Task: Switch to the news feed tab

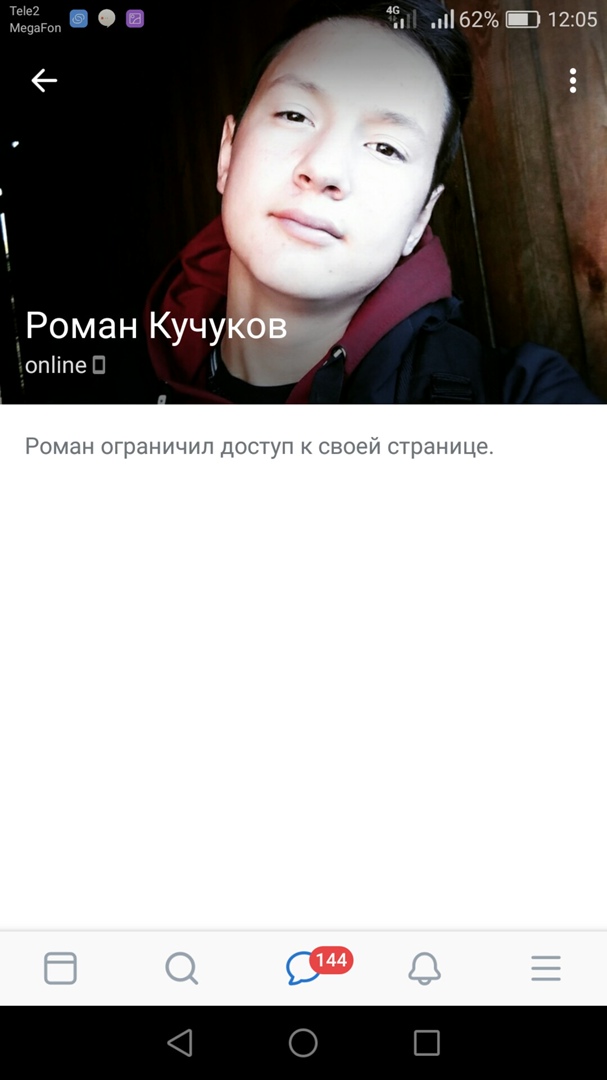Action: 60,968
